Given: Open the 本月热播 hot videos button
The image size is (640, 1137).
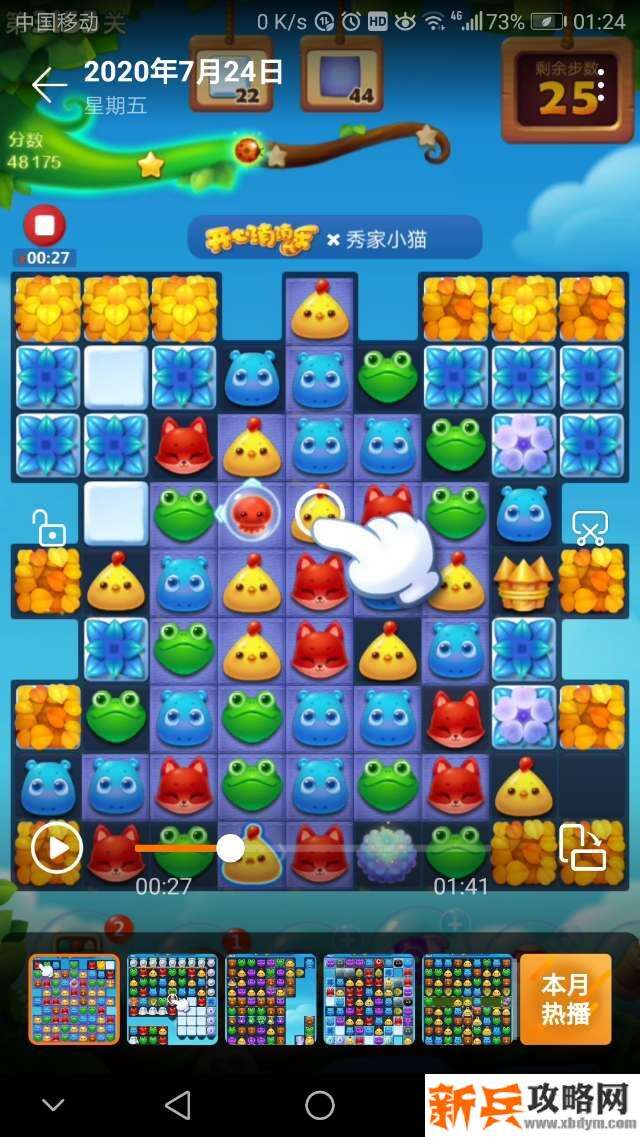Looking at the screenshot, I should [566, 997].
